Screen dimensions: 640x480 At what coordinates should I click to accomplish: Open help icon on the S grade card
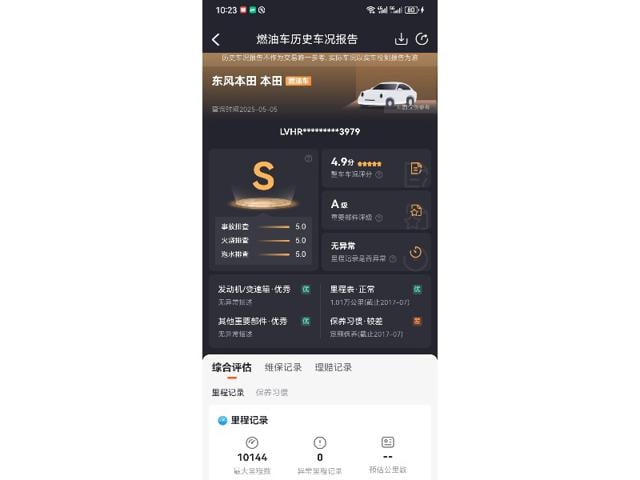[x=308, y=158]
